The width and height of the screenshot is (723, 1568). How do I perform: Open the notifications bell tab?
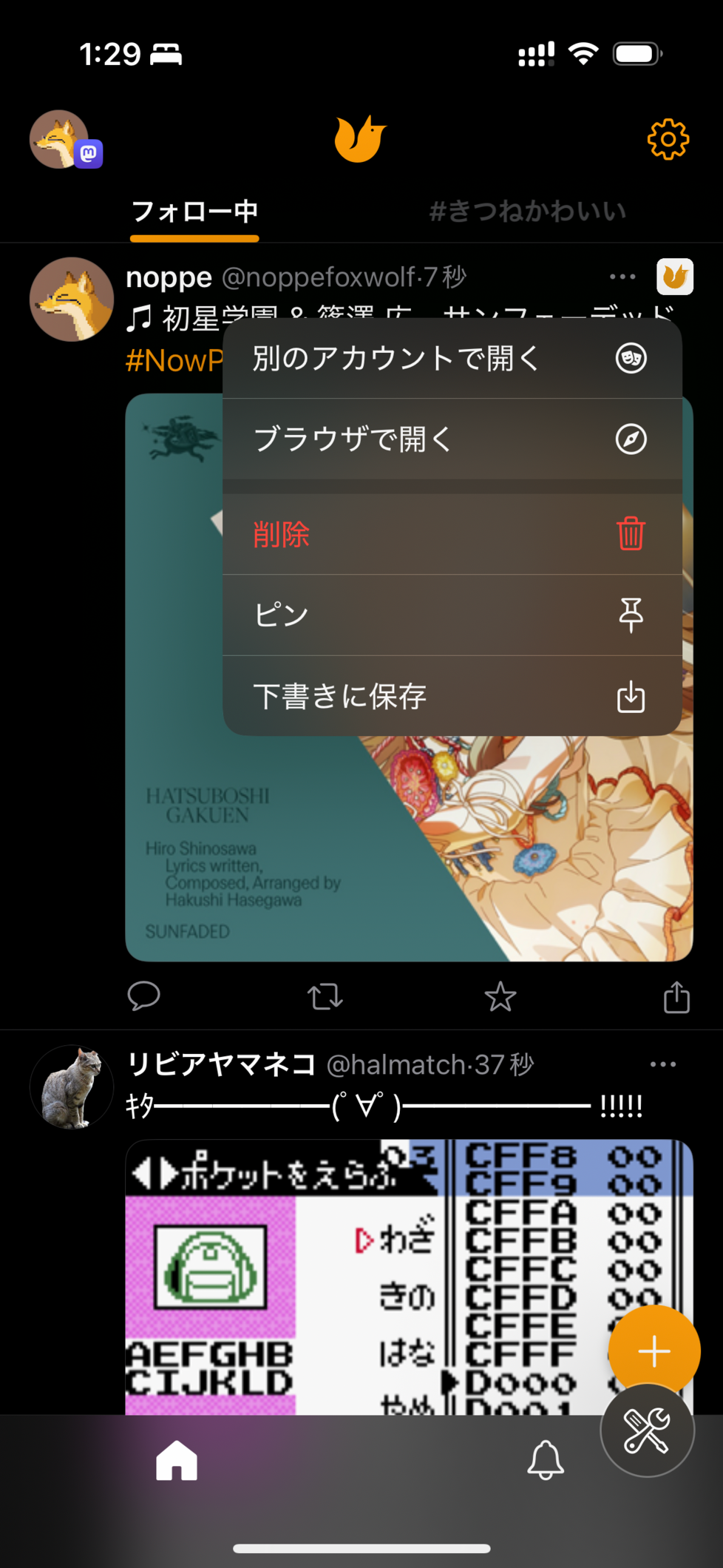546,1460
